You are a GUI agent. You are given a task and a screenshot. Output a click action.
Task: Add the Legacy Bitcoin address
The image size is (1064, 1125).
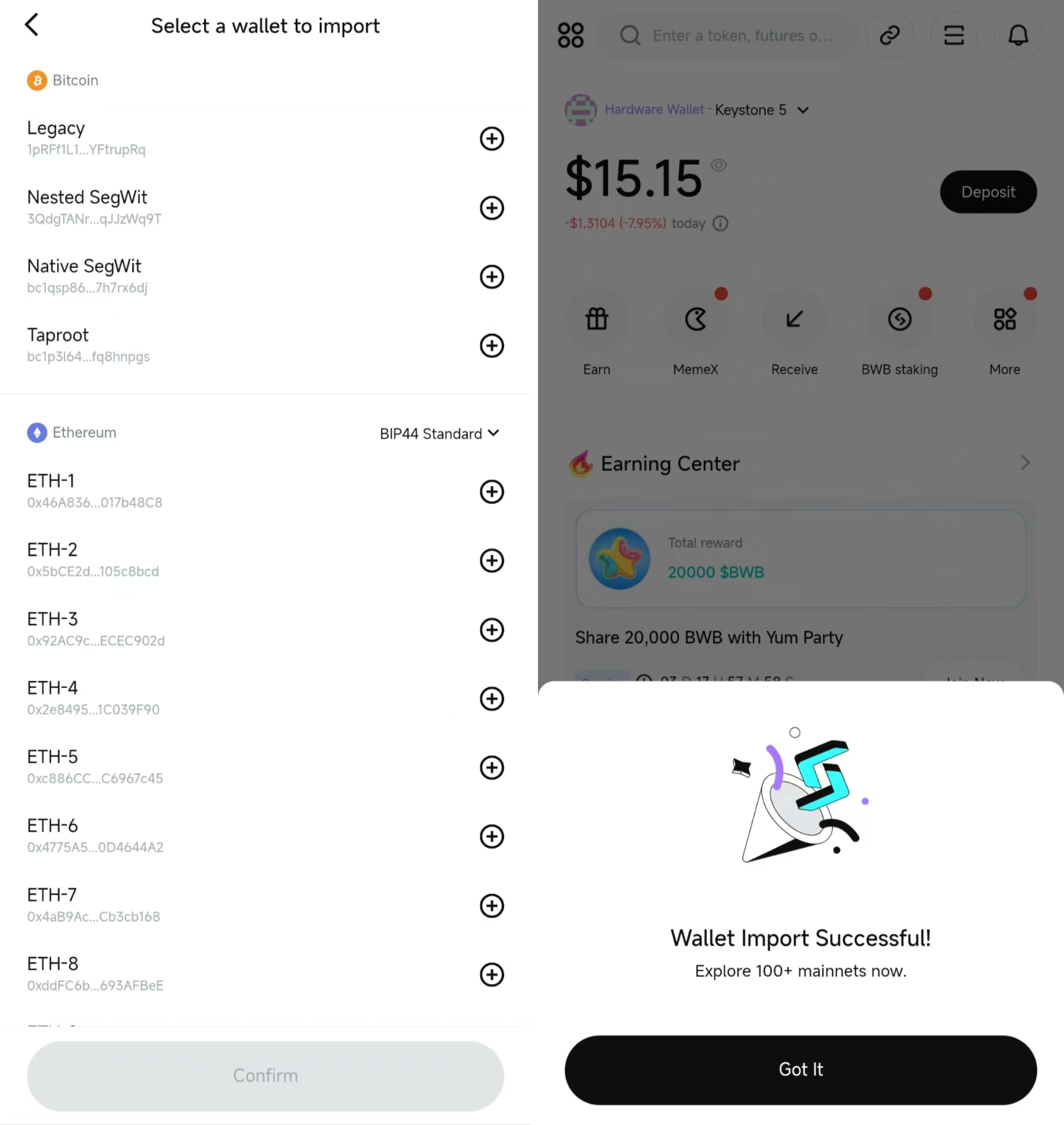point(491,139)
